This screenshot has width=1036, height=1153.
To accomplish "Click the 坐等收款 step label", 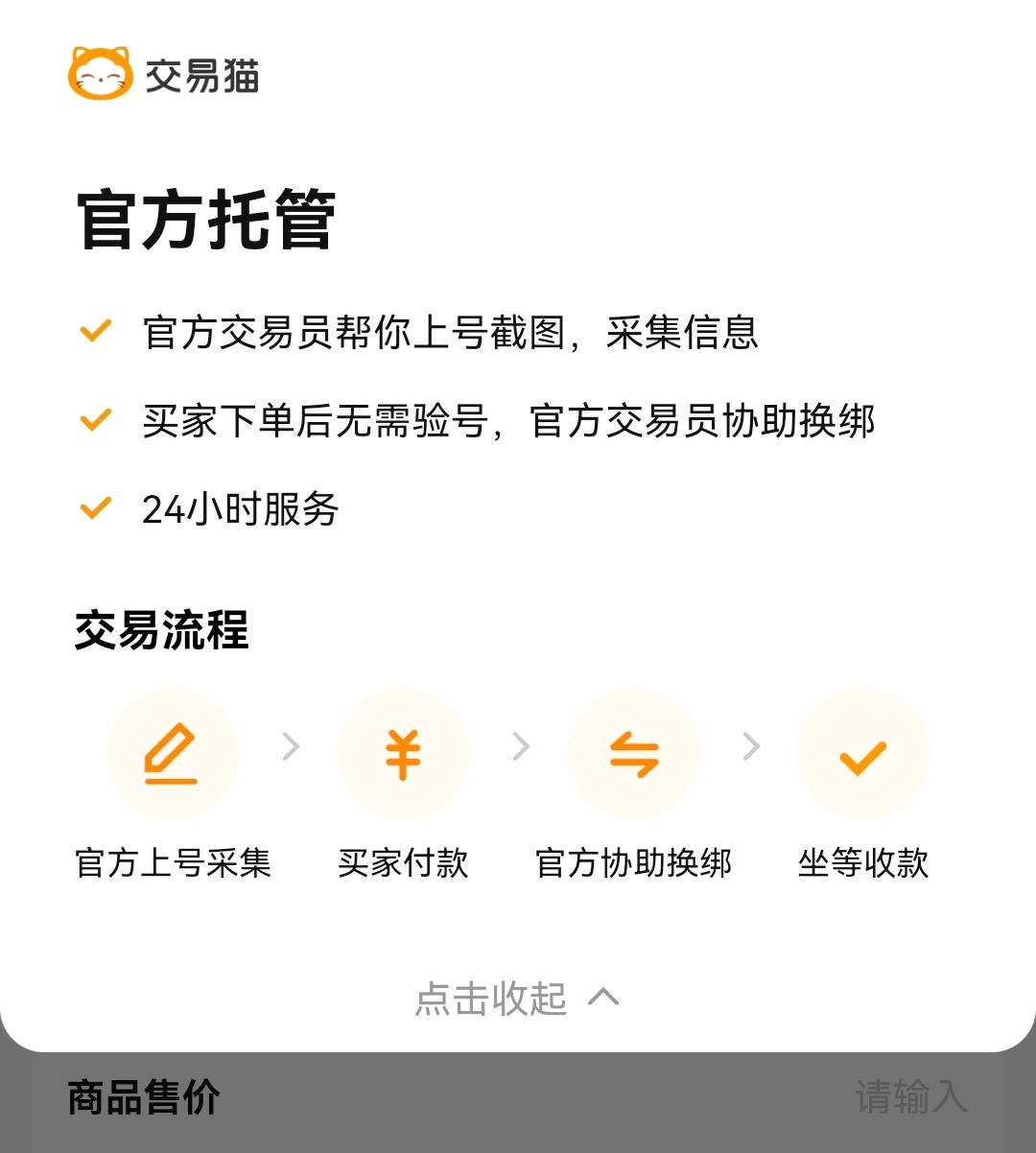I will pyautogui.click(x=862, y=863).
